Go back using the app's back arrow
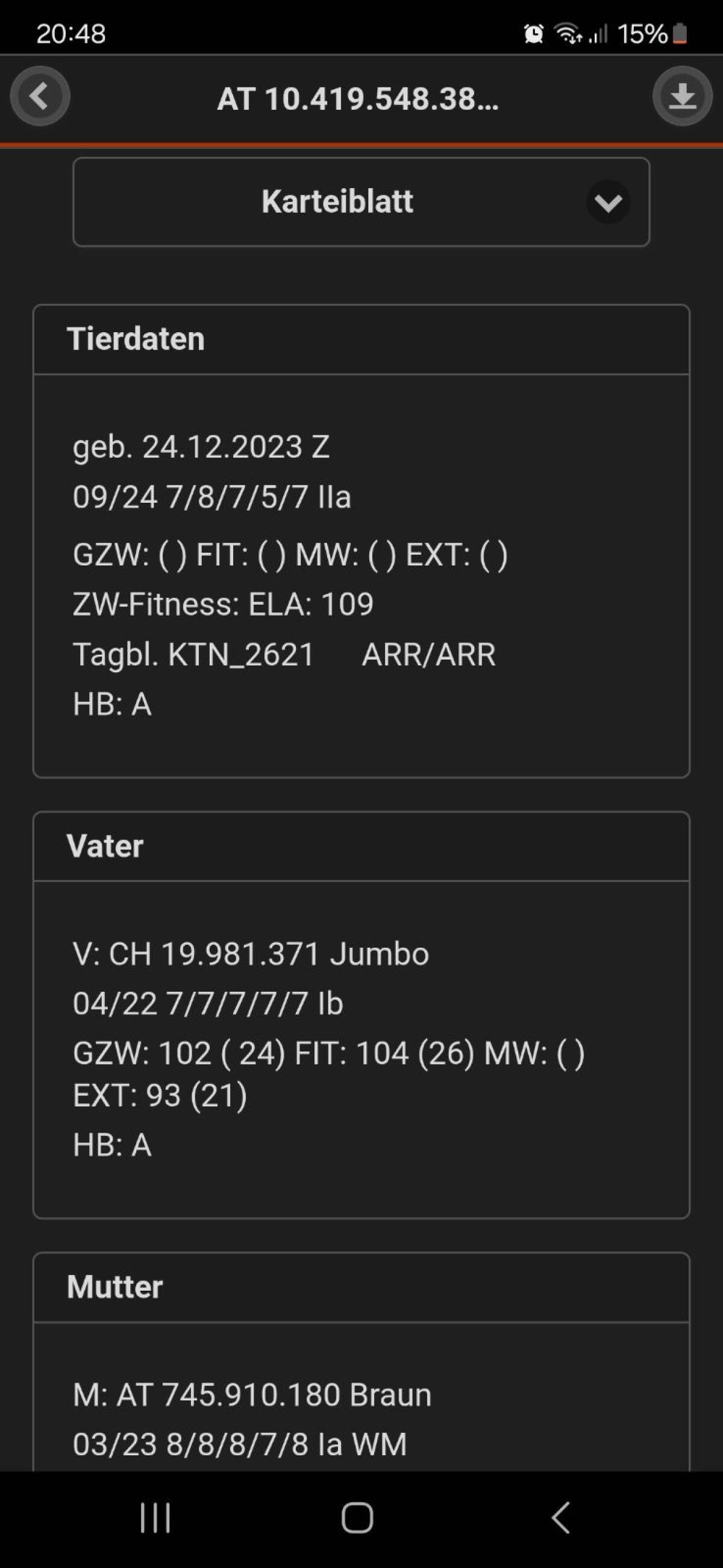 click(x=40, y=96)
